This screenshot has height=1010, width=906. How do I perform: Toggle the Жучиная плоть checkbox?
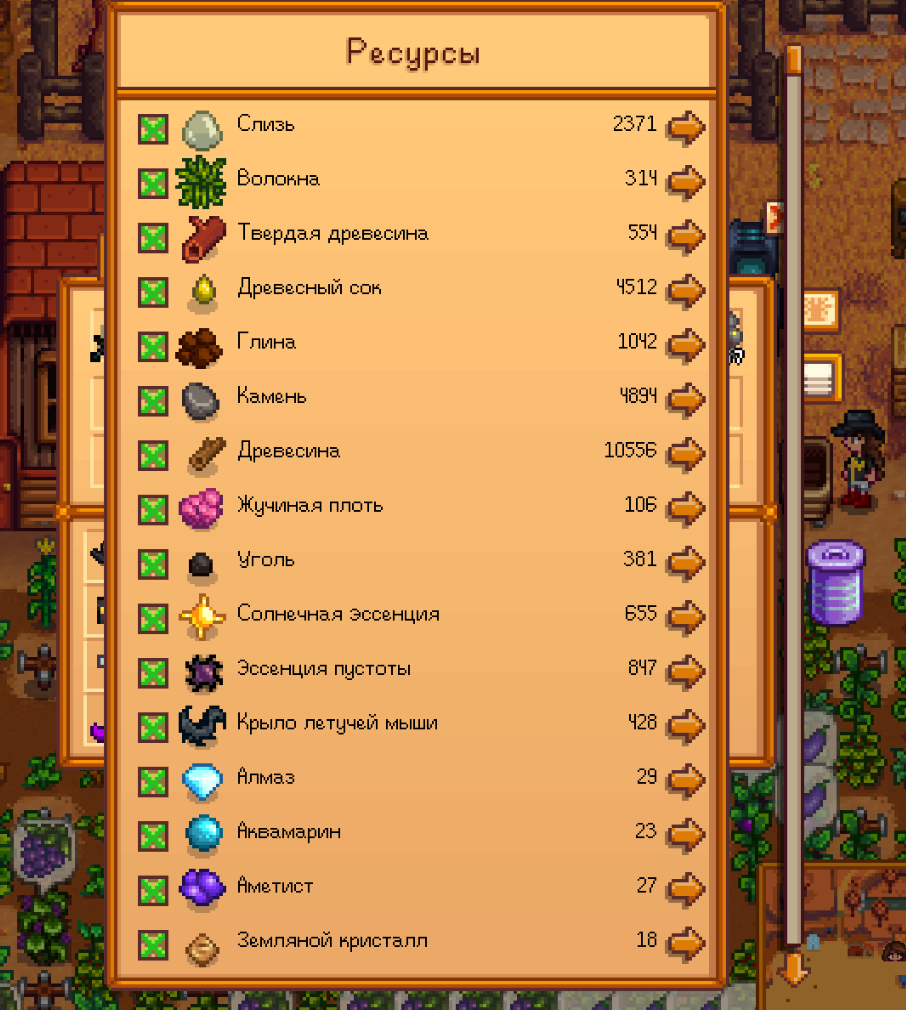coord(153,509)
